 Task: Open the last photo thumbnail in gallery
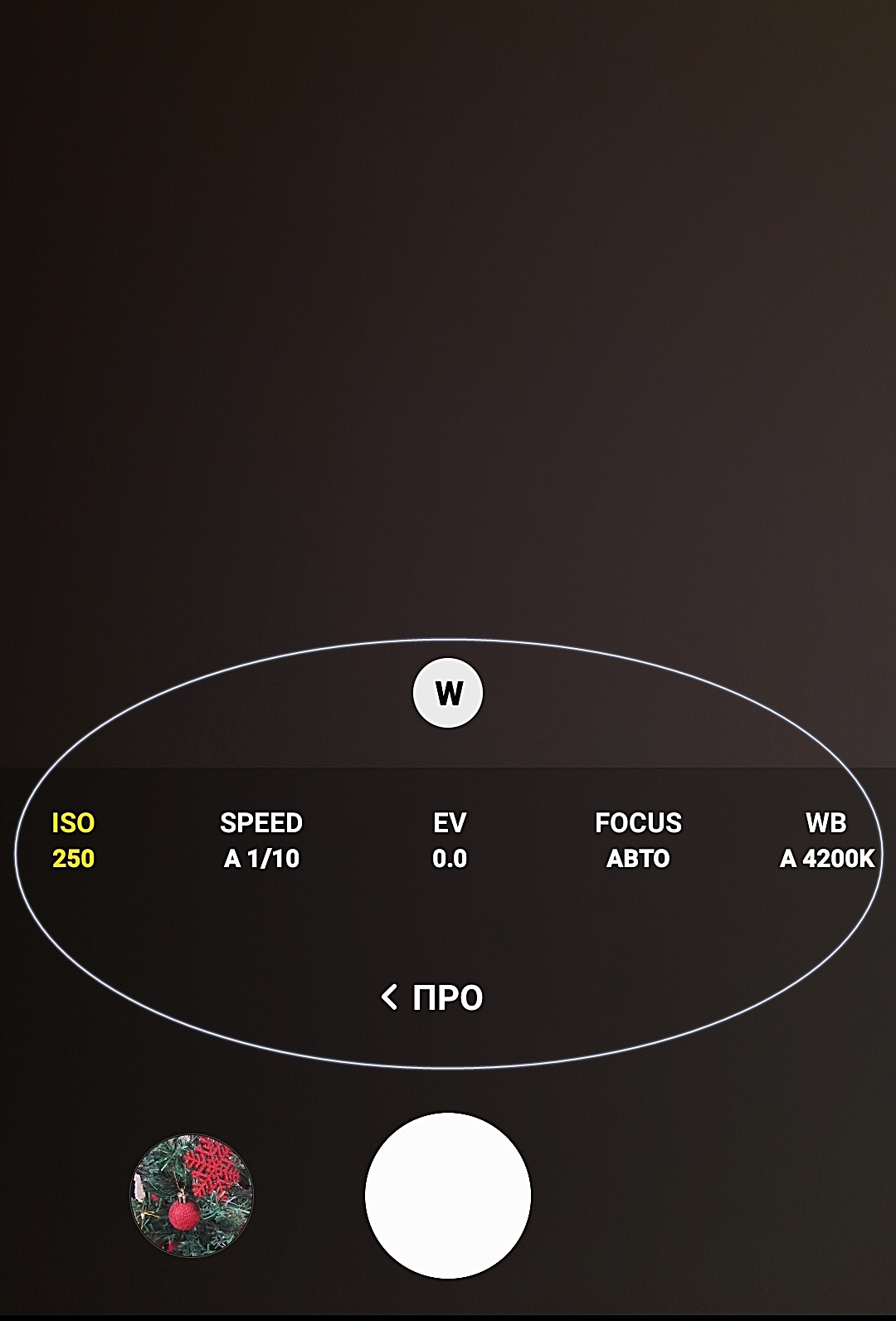click(192, 1195)
